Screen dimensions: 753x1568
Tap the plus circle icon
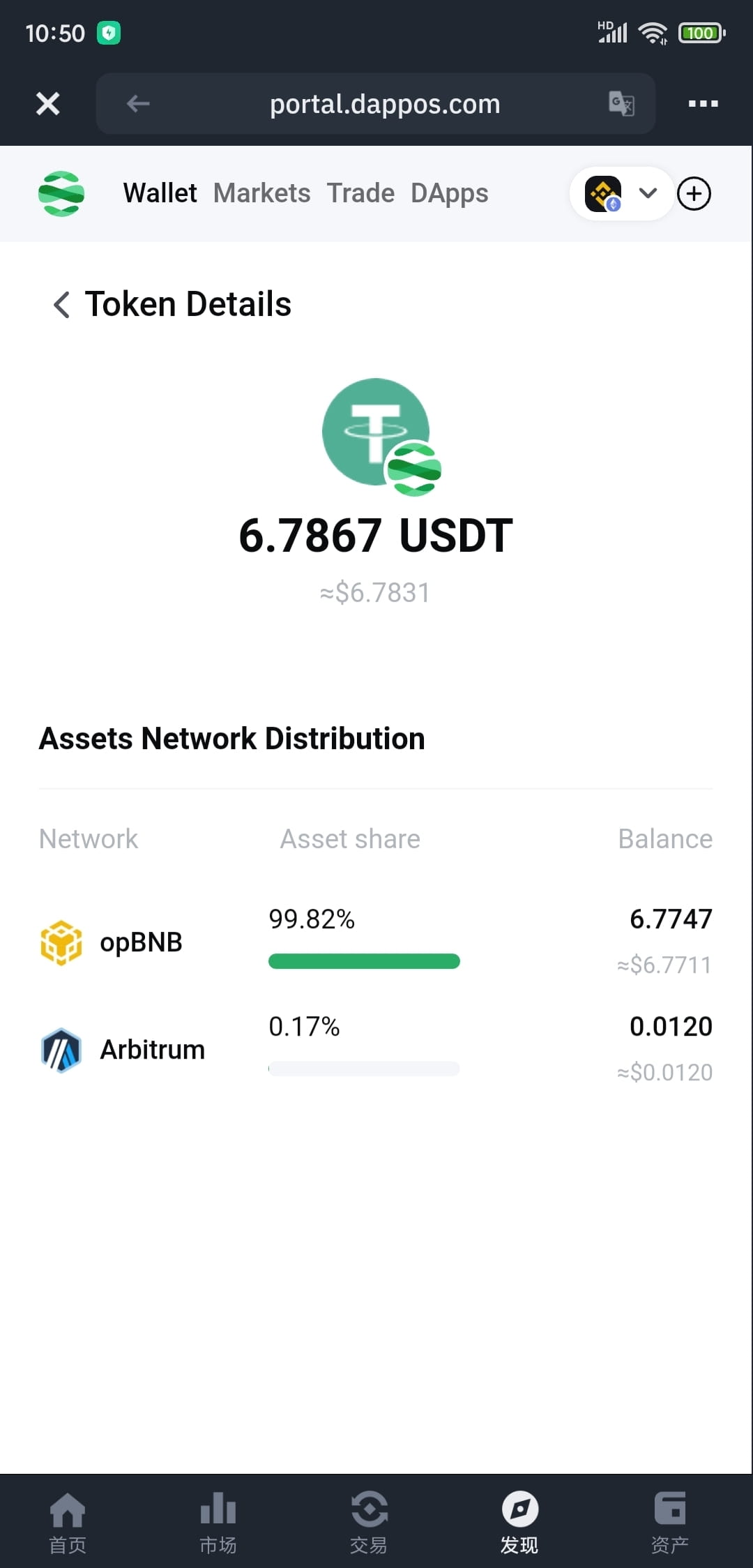[694, 193]
